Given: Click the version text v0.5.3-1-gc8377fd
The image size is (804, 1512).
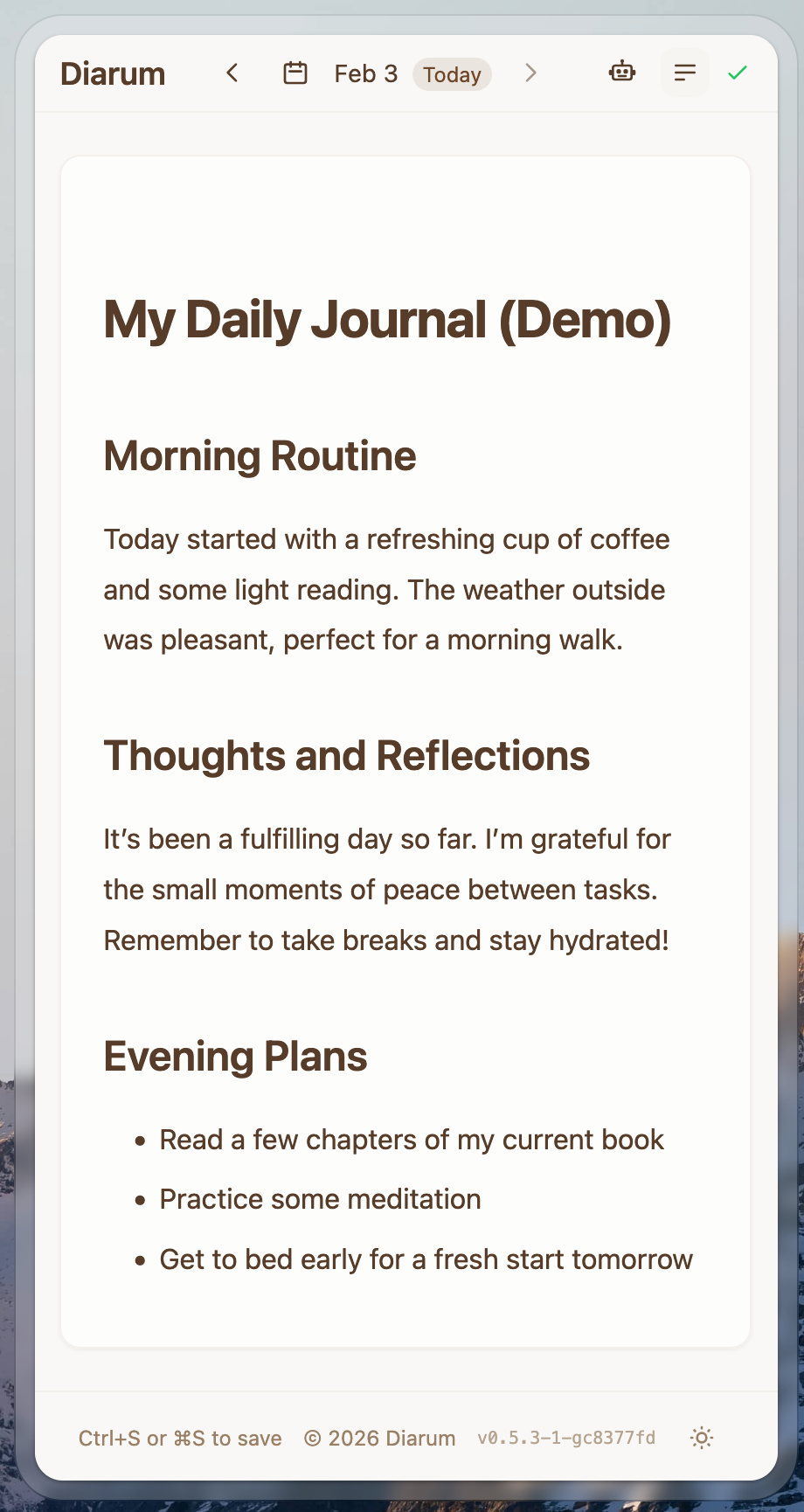Looking at the screenshot, I should point(568,1438).
